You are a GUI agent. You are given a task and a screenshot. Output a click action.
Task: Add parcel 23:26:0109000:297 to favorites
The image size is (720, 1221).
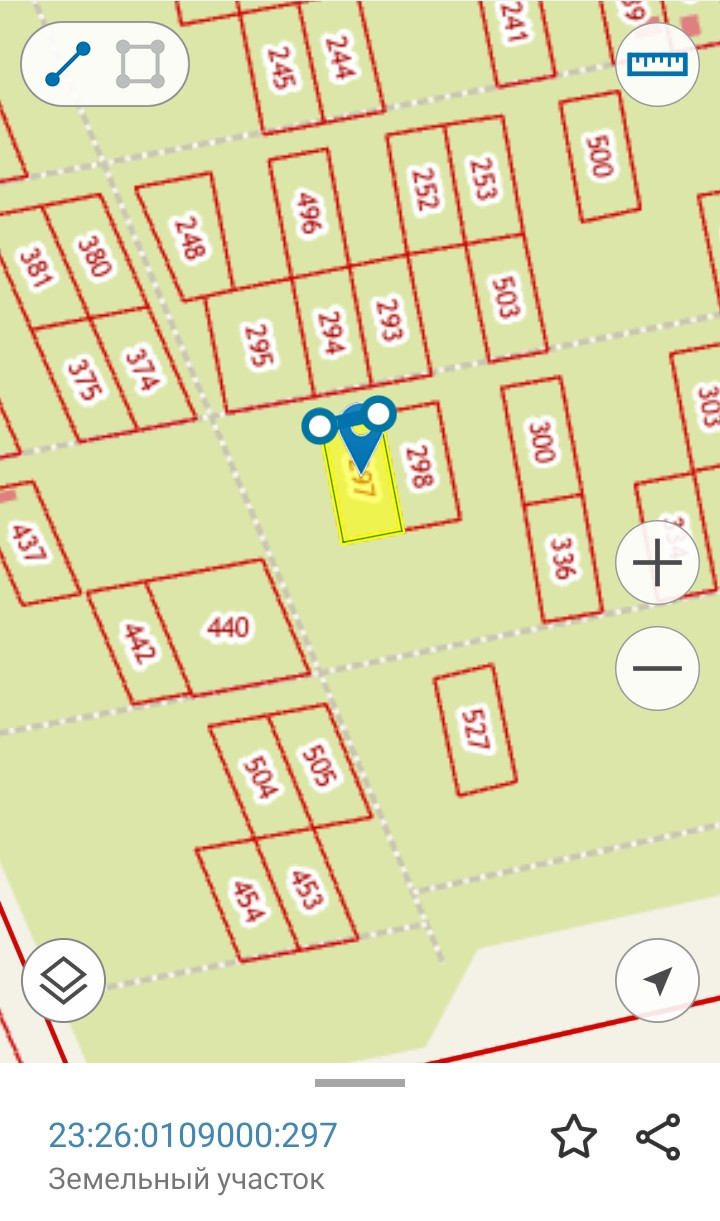tap(574, 1138)
